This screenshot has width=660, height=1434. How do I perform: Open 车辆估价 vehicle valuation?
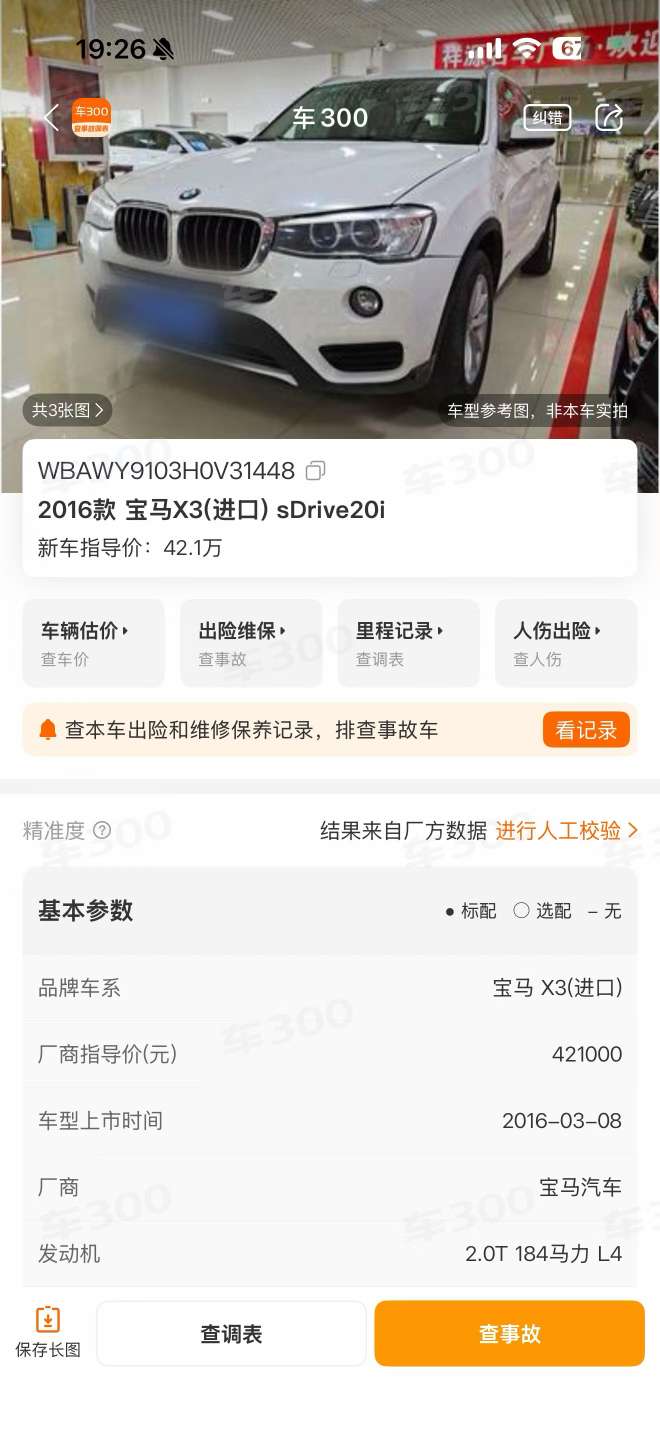click(94, 643)
